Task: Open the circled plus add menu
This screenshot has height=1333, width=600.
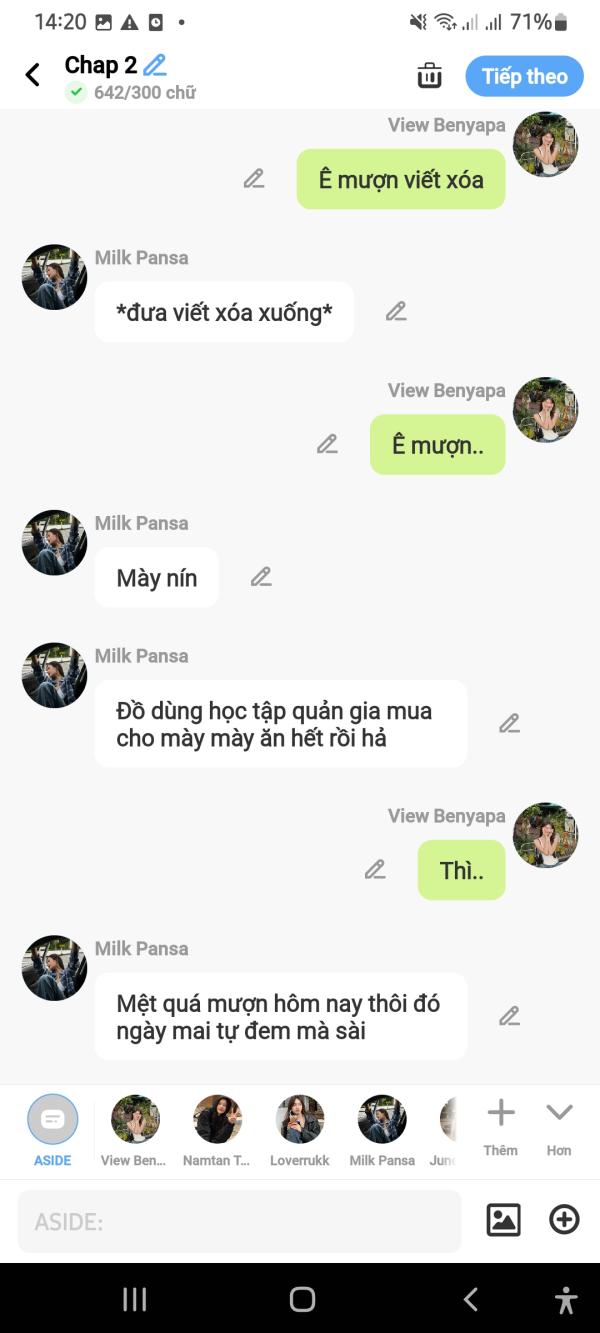Action: (565, 1220)
